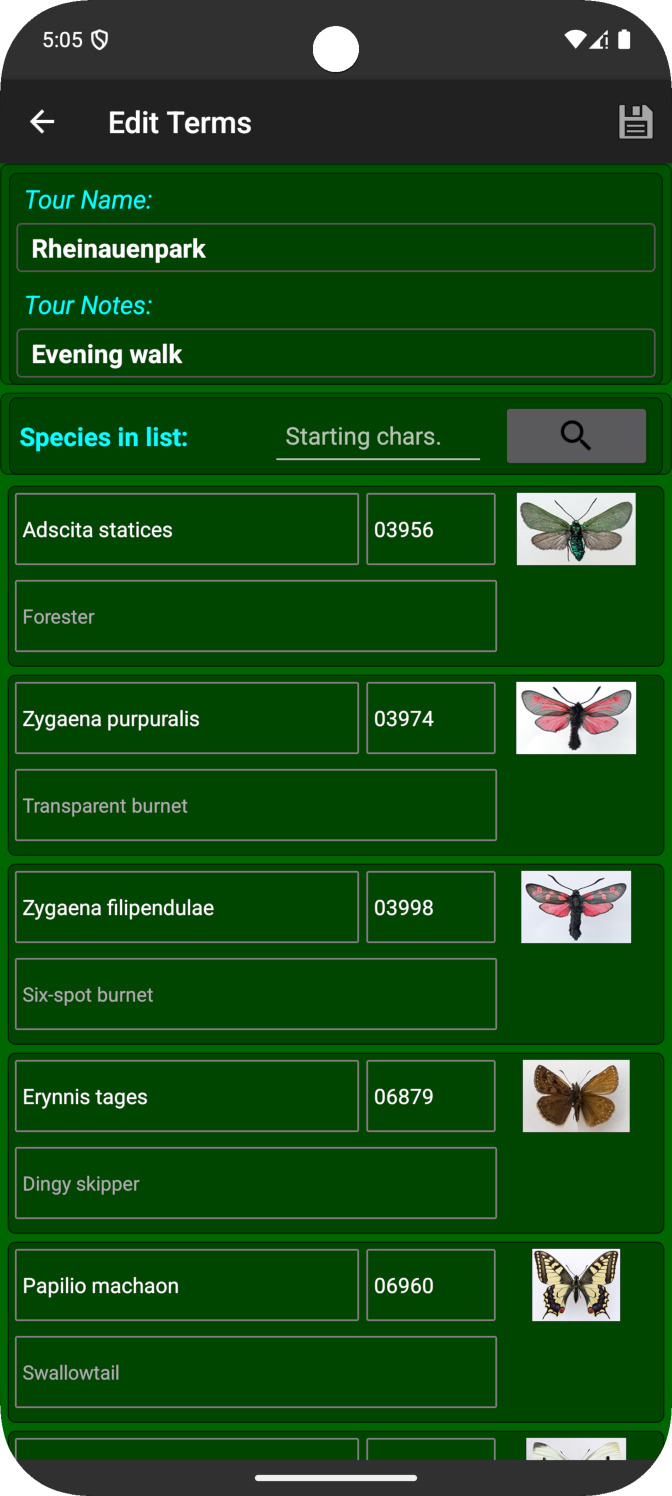
Task: Edit code 03974 field
Action: pyautogui.click(x=430, y=718)
